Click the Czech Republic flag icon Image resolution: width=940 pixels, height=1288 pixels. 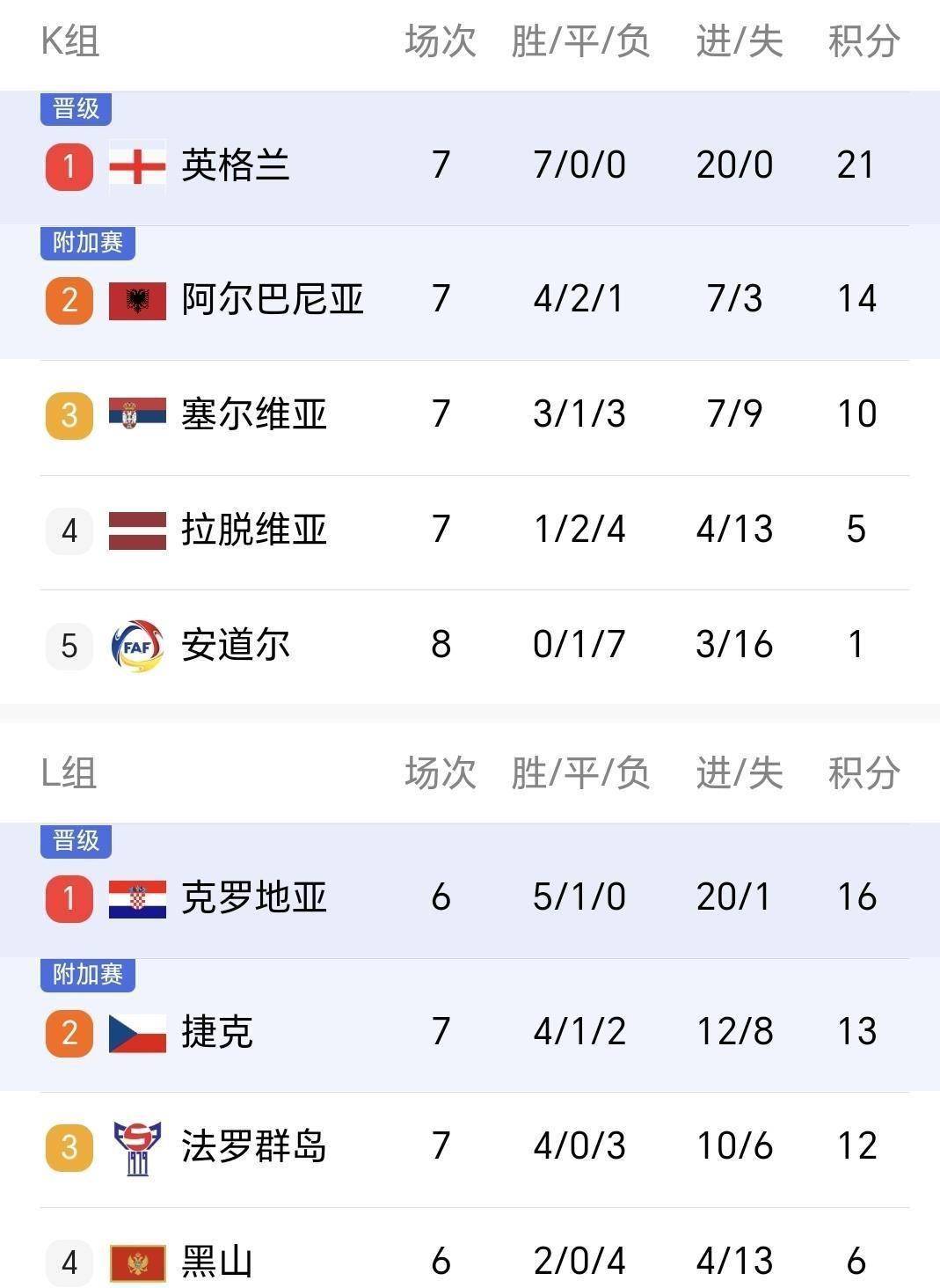(x=137, y=1031)
